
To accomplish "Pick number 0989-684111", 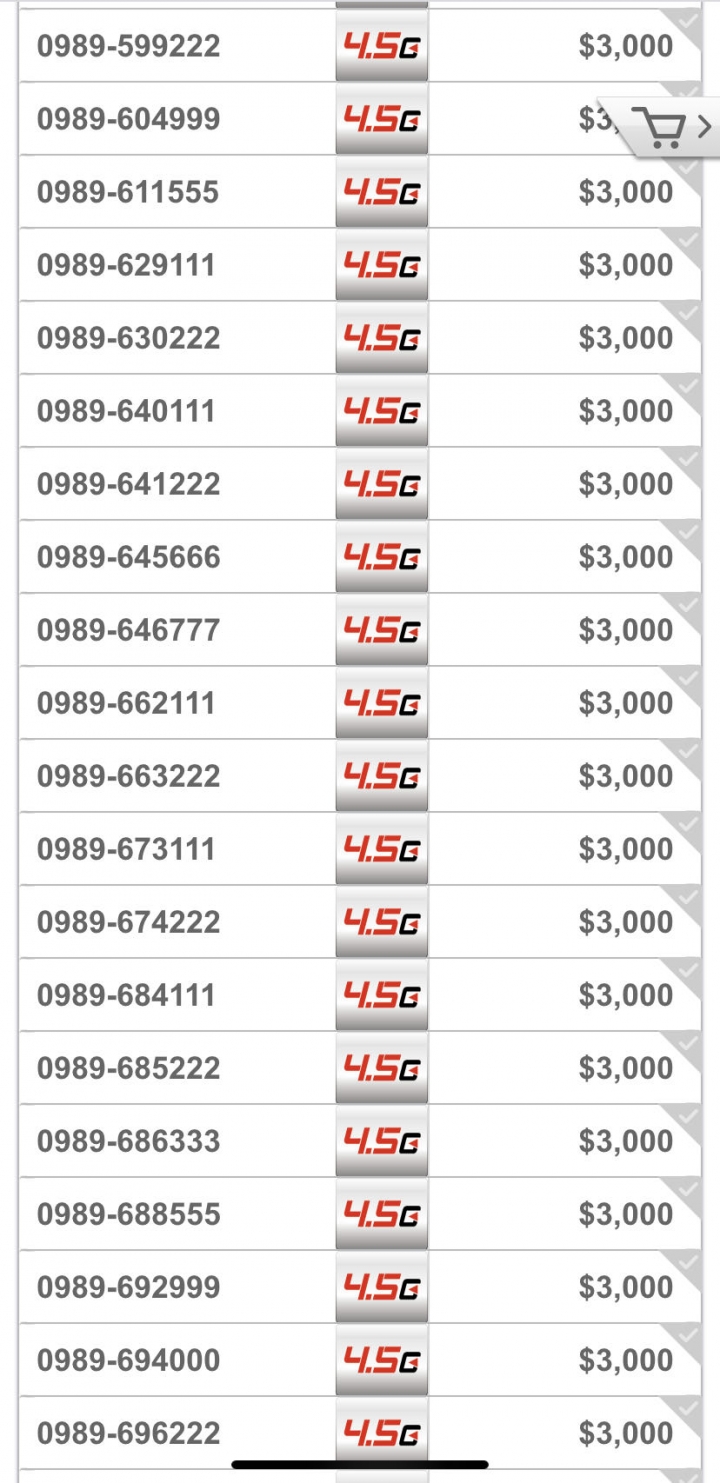I will 360,995.
